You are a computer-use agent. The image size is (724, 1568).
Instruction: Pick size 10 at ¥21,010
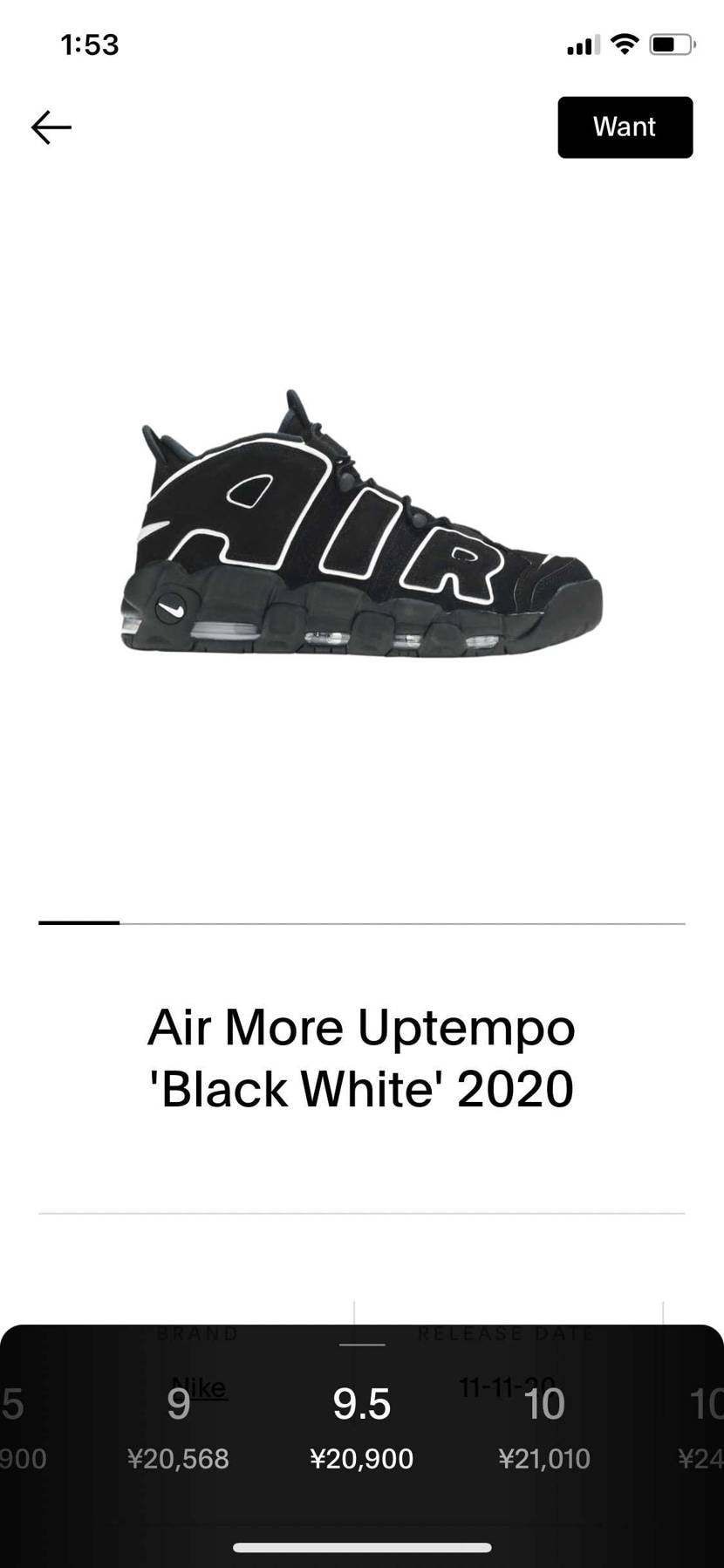pos(544,1428)
